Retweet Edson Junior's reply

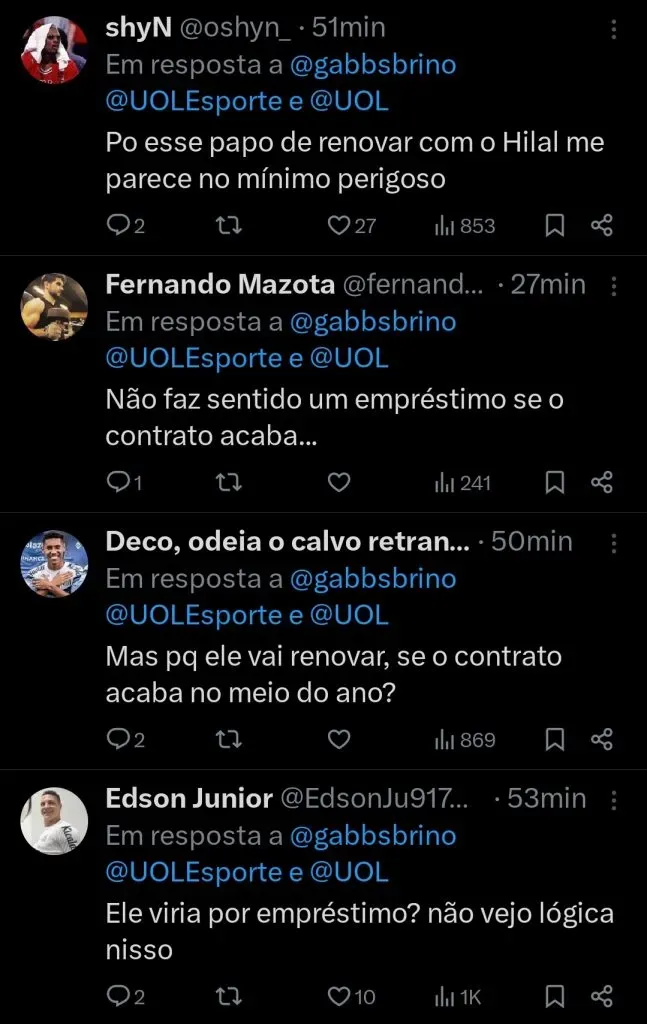point(229,996)
